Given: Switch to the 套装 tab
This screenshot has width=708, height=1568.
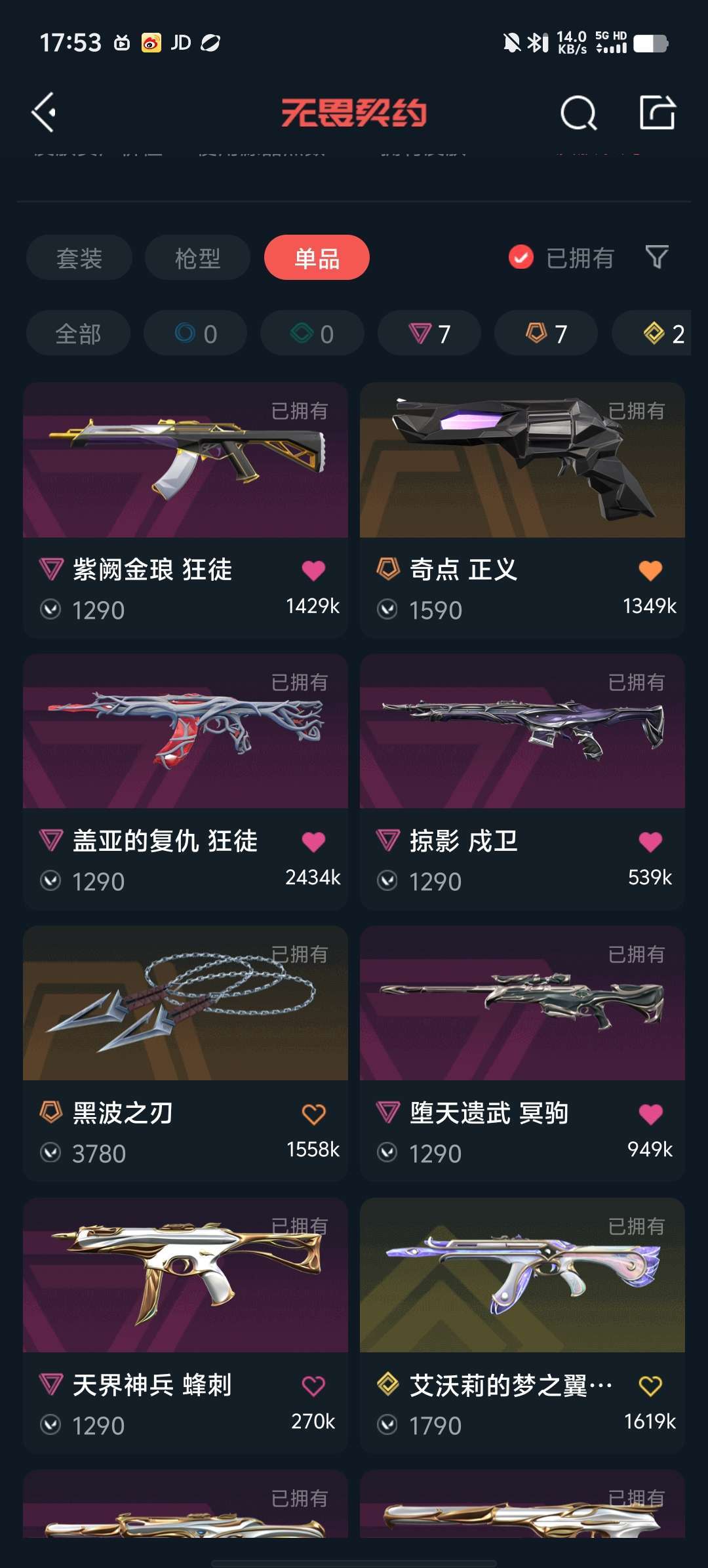Looking at the screenshot, I should tap(79, 258).
